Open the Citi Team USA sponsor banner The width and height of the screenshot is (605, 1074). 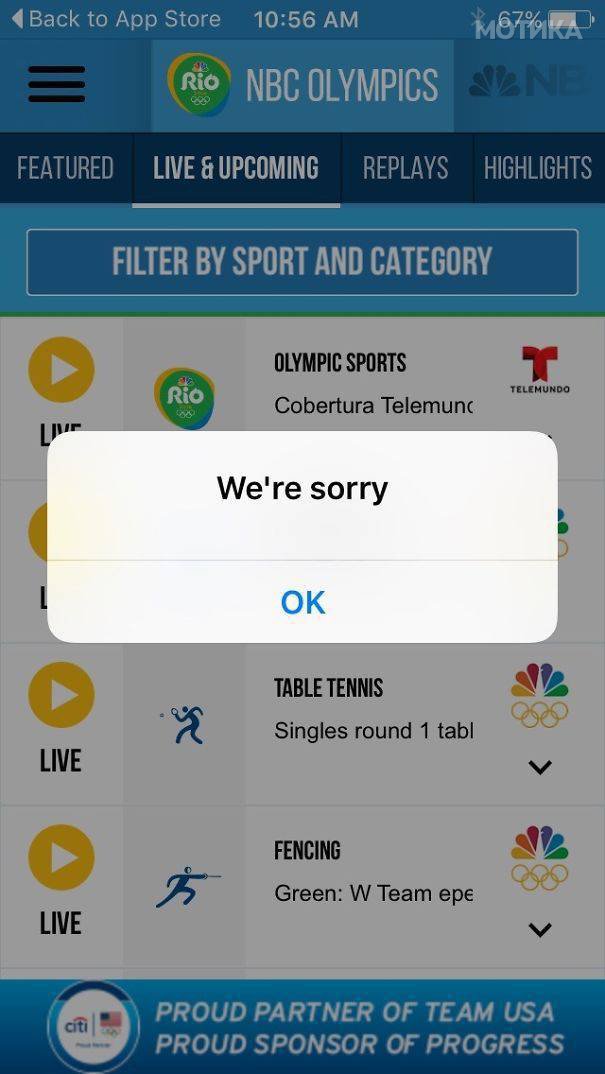click(x=302, y=1027)
